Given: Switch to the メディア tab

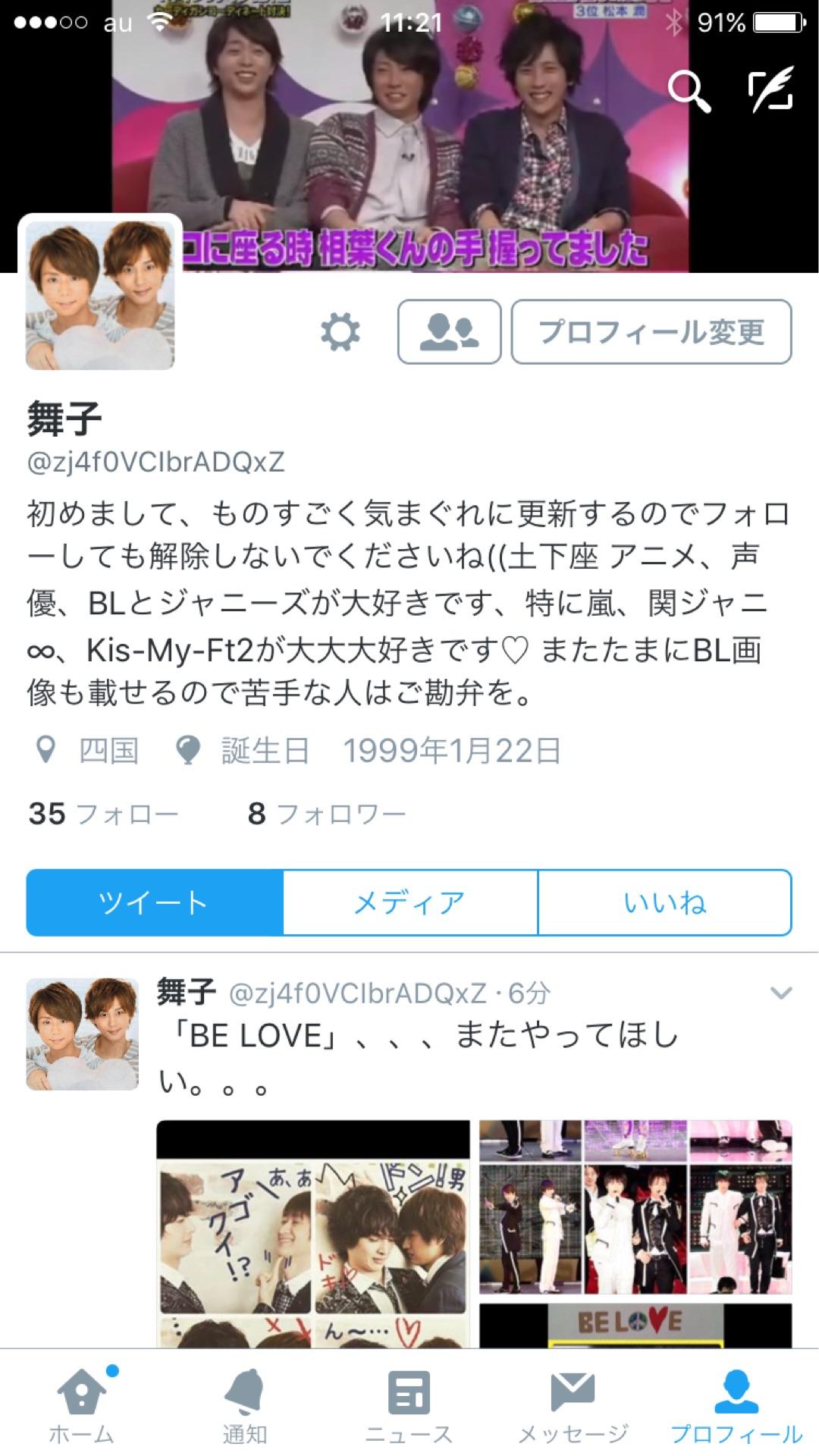Looking at the screenshot, I should pyautogui.click(x=410, y=902).
